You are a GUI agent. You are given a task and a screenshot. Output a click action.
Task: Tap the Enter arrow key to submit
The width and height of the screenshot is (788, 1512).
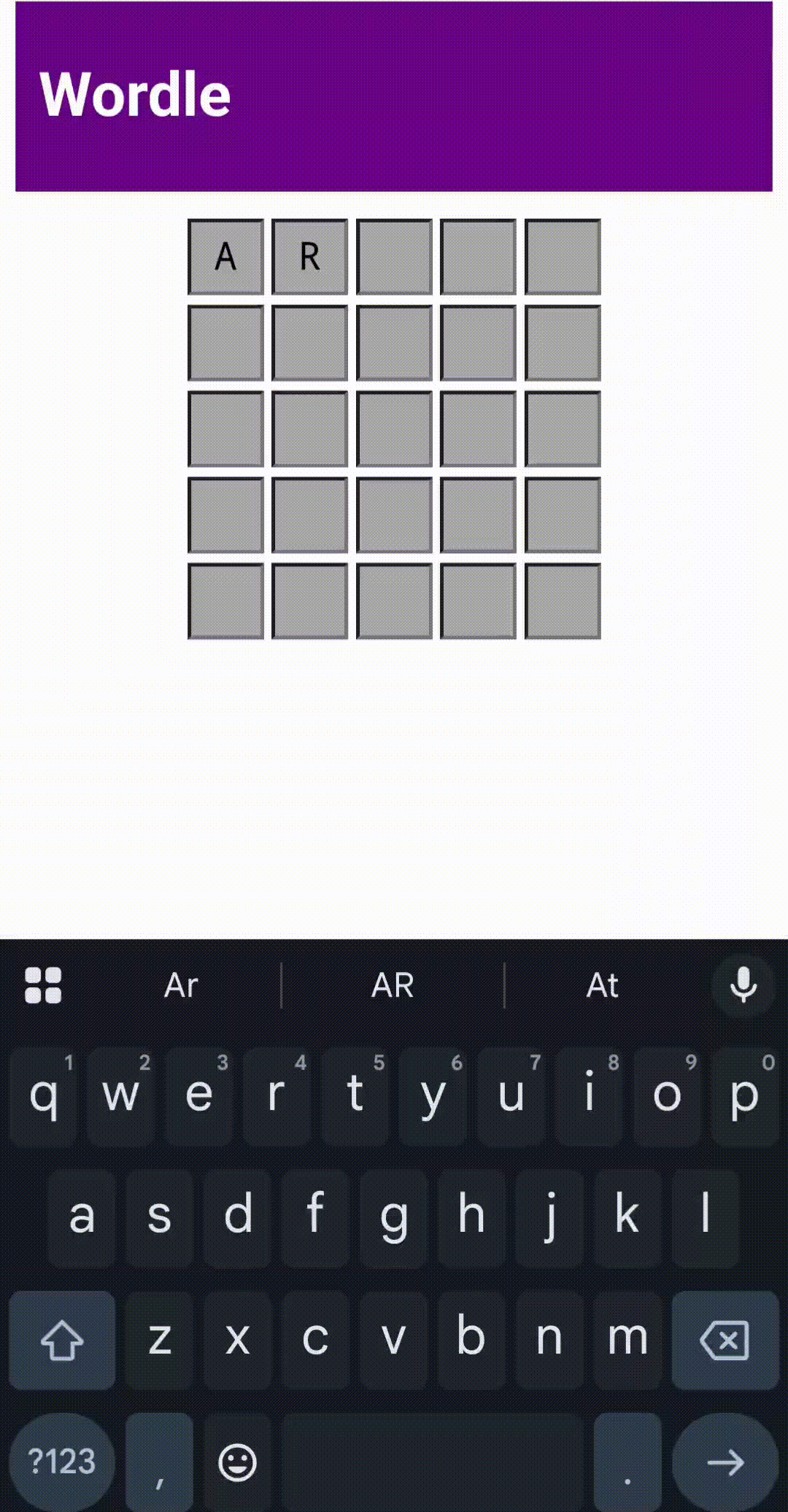725,1463
